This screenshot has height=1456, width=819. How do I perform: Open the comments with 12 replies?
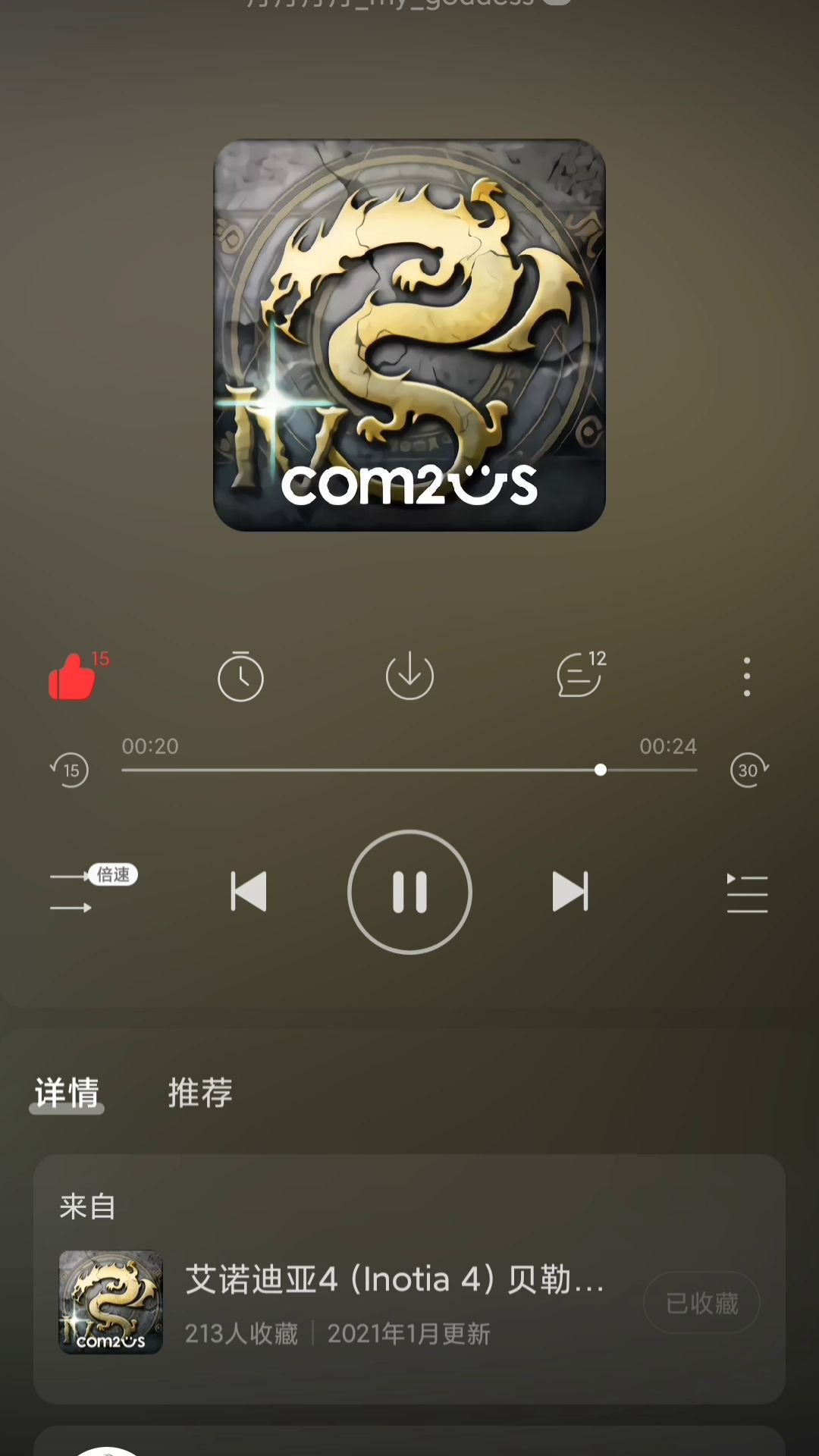580,675
